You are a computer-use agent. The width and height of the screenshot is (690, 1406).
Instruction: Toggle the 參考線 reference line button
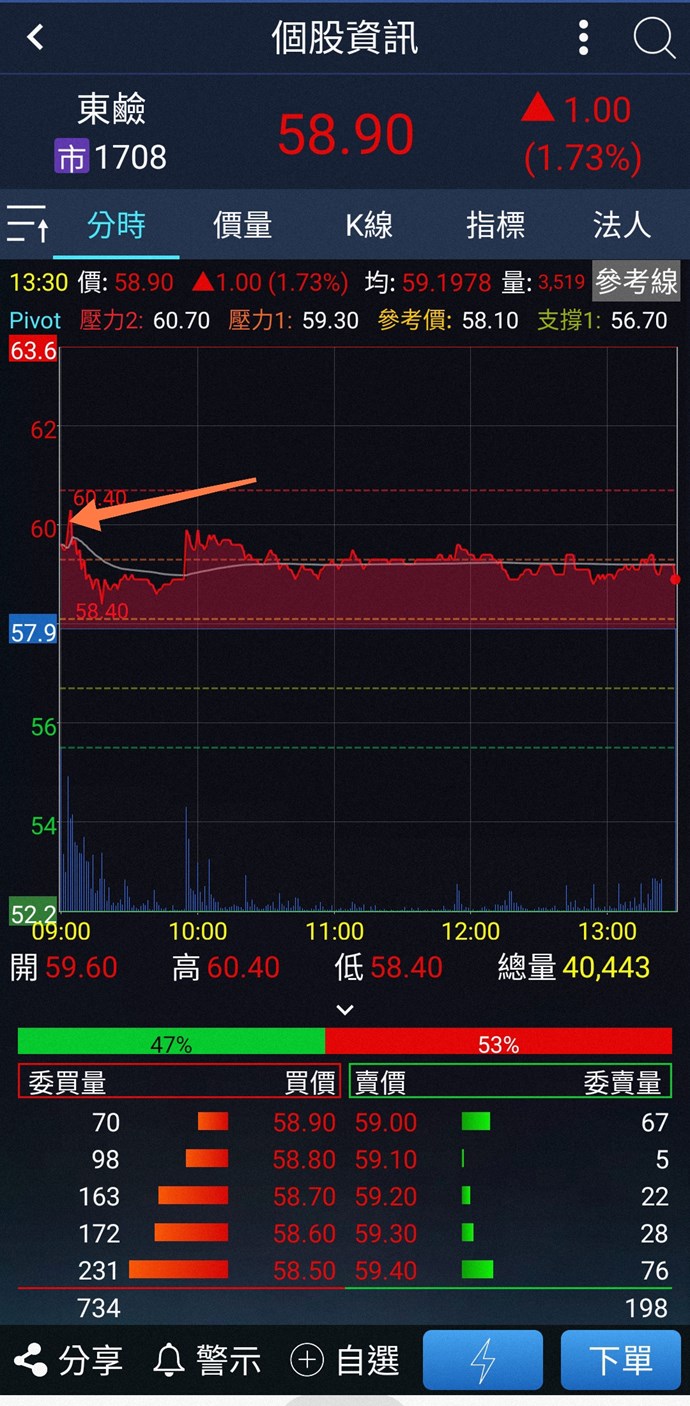(636, 282)
